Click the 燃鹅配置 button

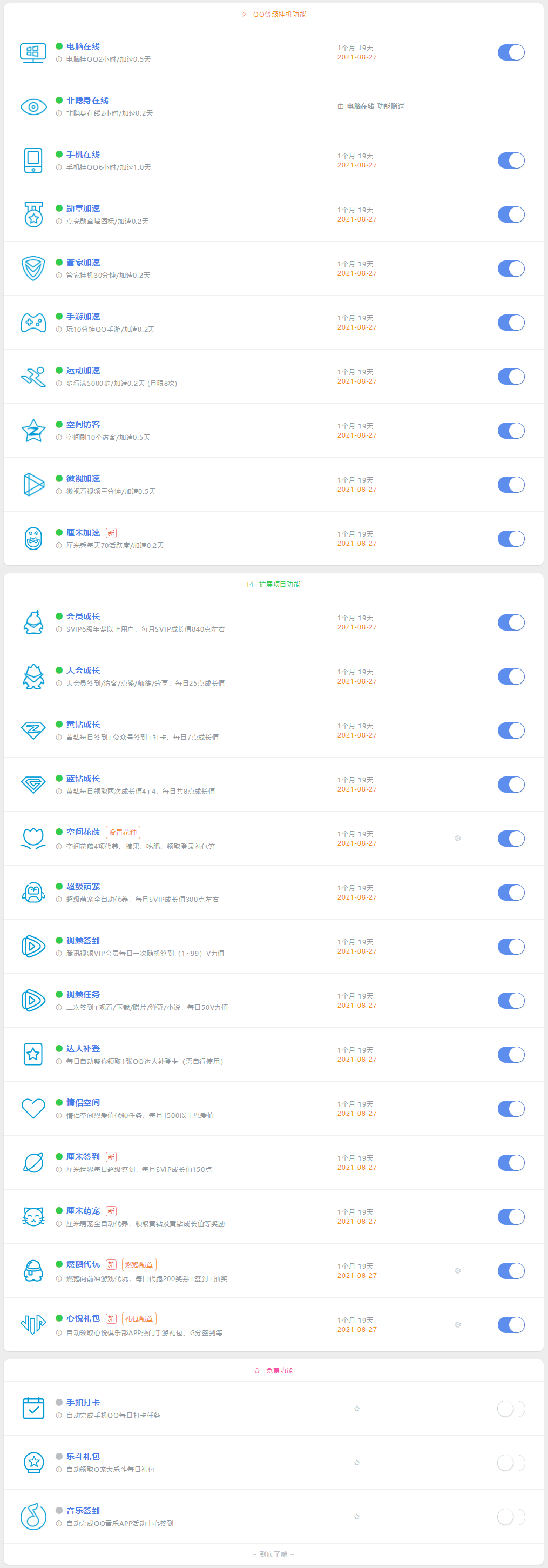coord(139,1265)
